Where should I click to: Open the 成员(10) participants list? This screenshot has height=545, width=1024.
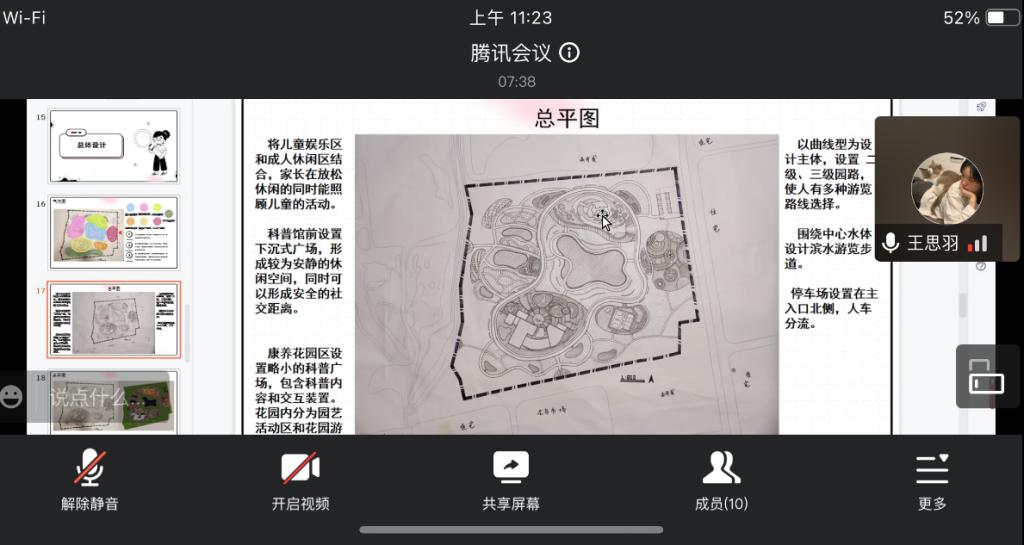pos(721,480)
